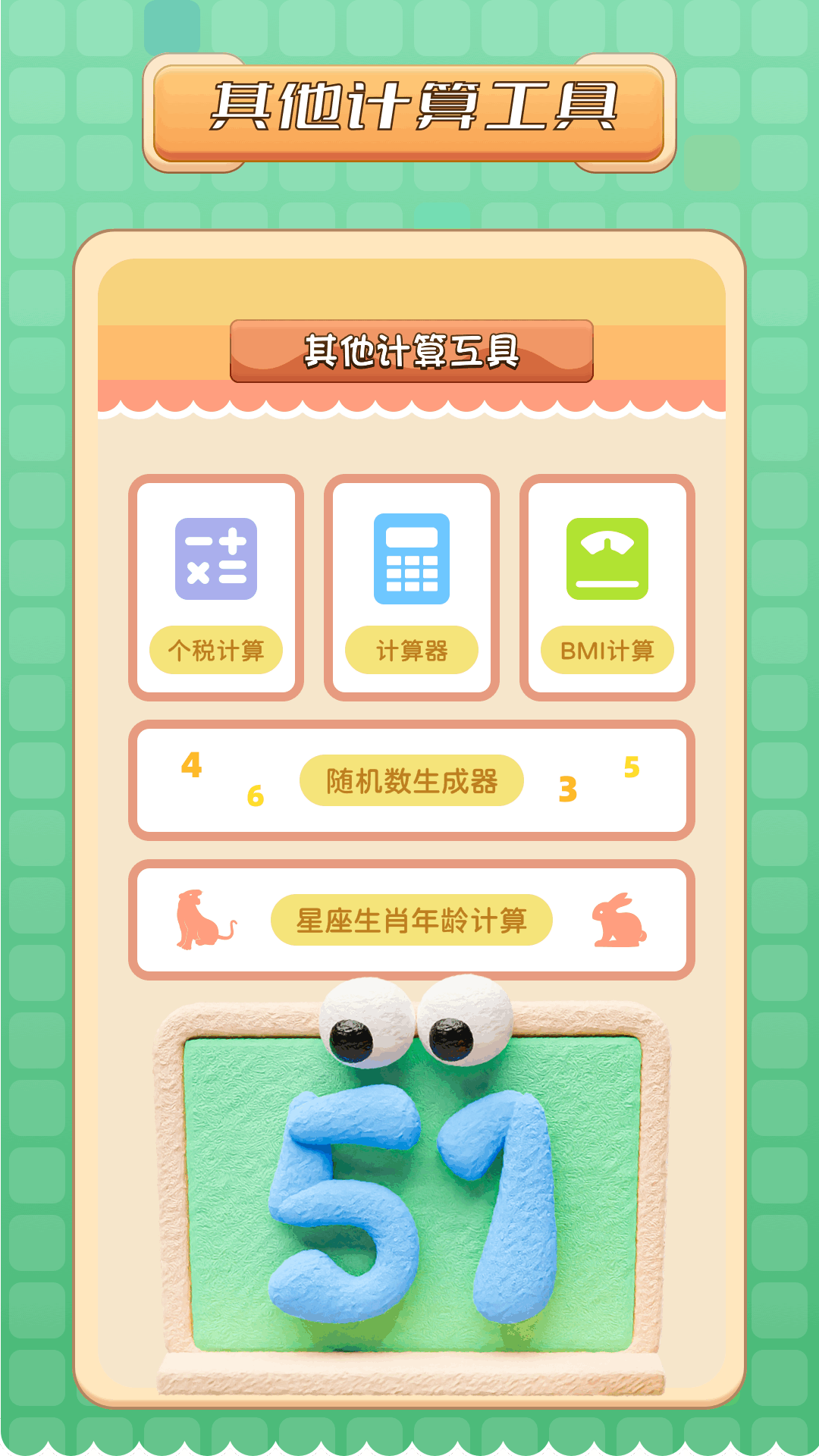Click the number 5 decoration
Image resolution: width=819 pixels, height=1456 pixels.
[x=630, y=767]
